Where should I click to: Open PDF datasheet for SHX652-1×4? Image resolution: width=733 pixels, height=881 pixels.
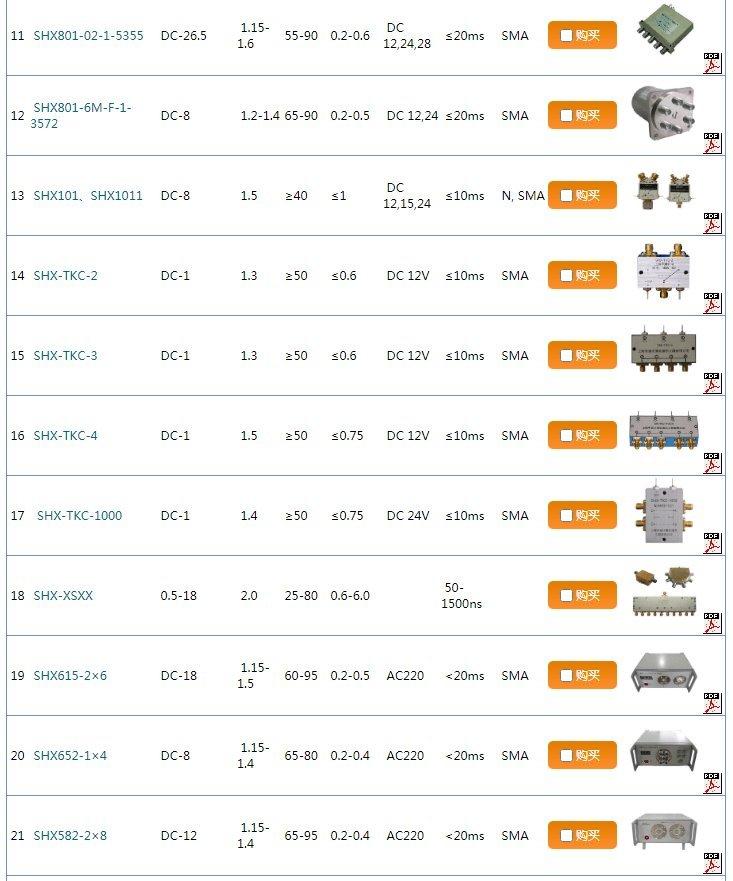tap(712, 784)
